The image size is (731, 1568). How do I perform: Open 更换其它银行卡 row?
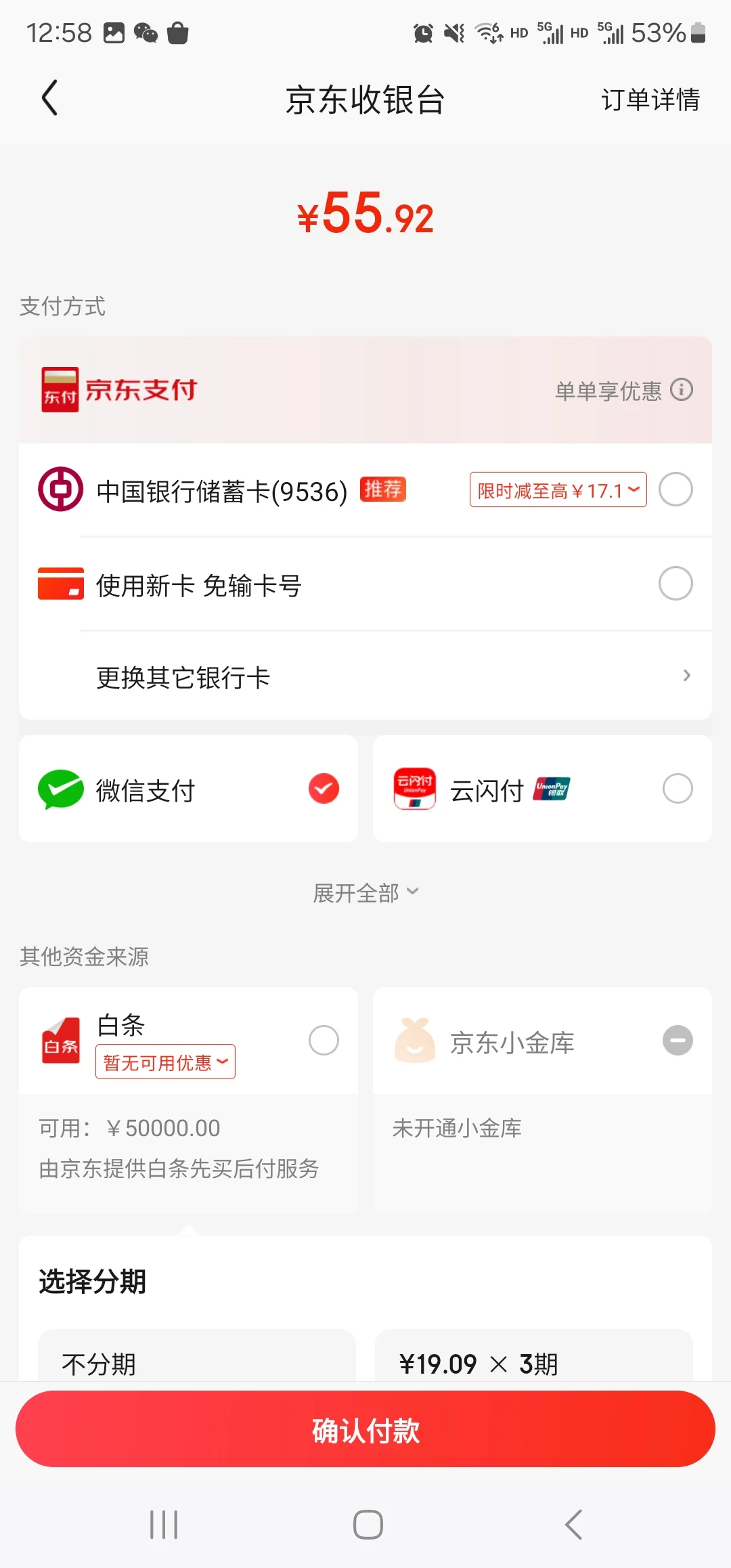[x=365, y=676]
